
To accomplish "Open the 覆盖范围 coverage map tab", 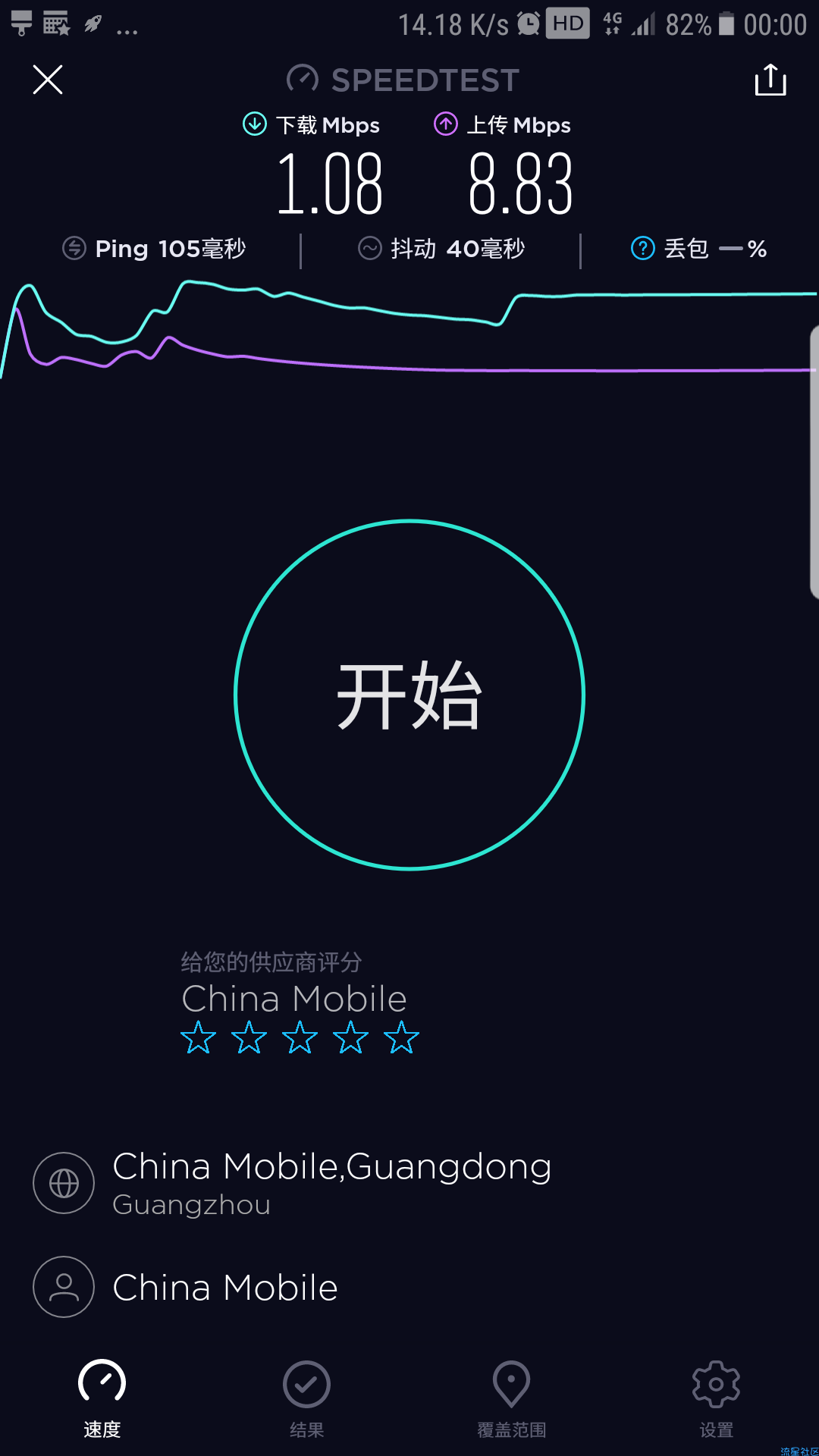I will 512,1399.
